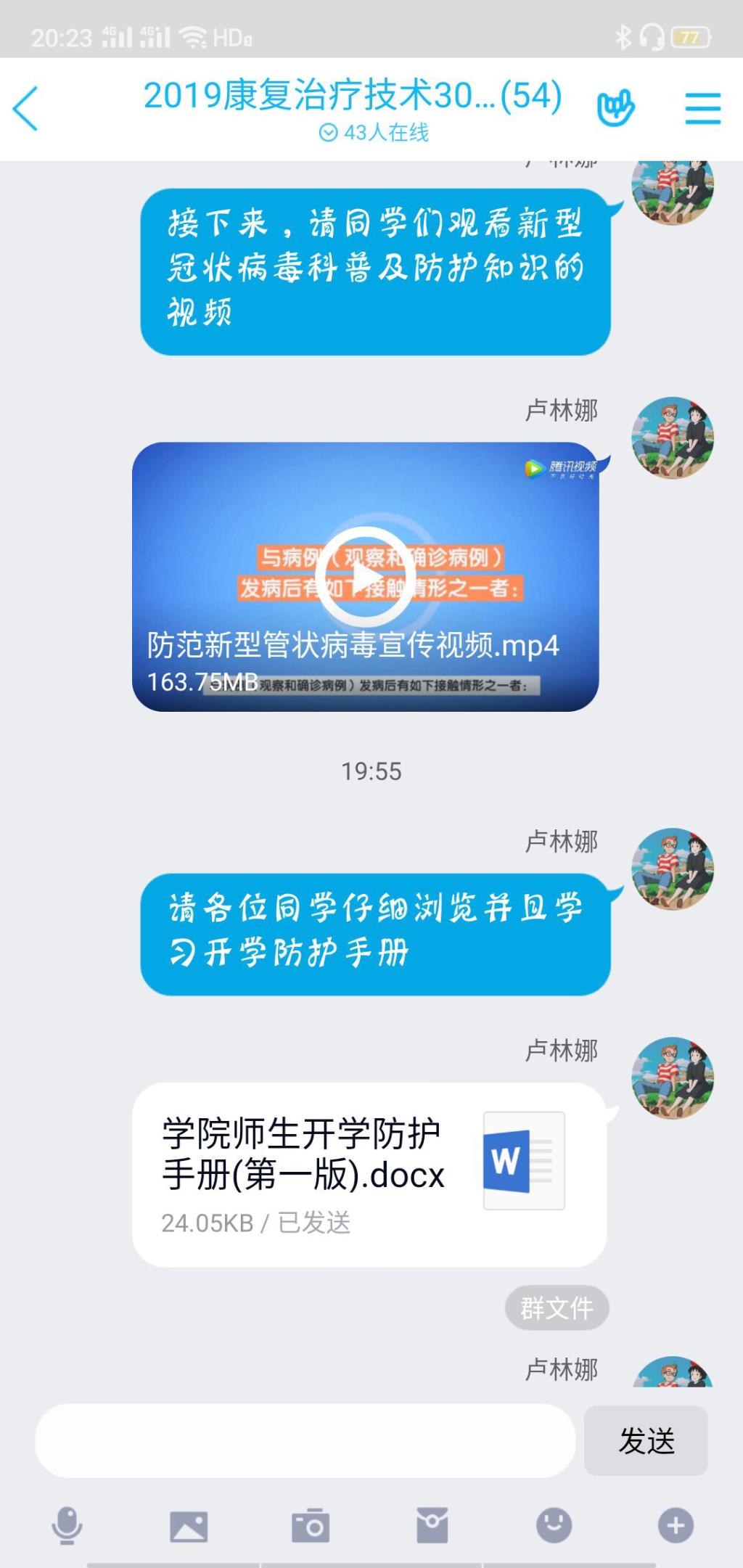Open the group interaction hand icon
The width and height of the screenshot is (743, 1568).
pos(615,109)
